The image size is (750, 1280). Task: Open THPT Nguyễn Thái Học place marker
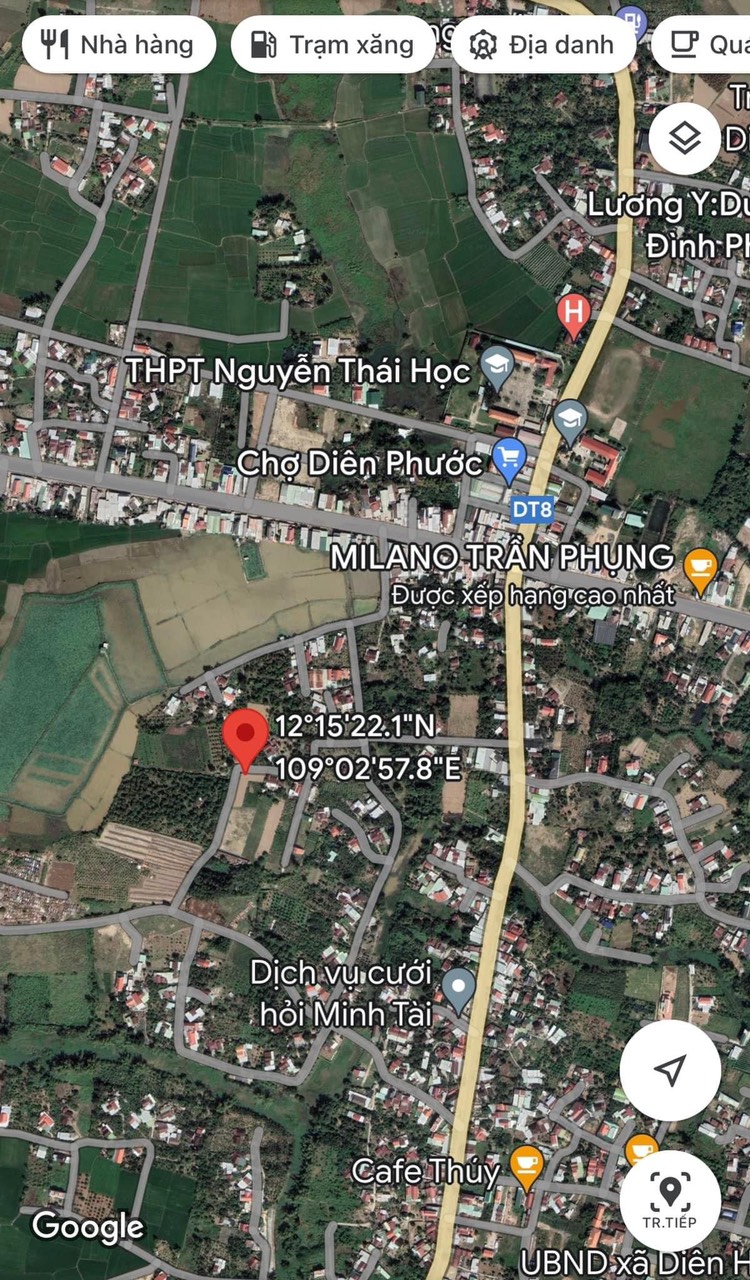pyautogui.click(x=497, y=369)
